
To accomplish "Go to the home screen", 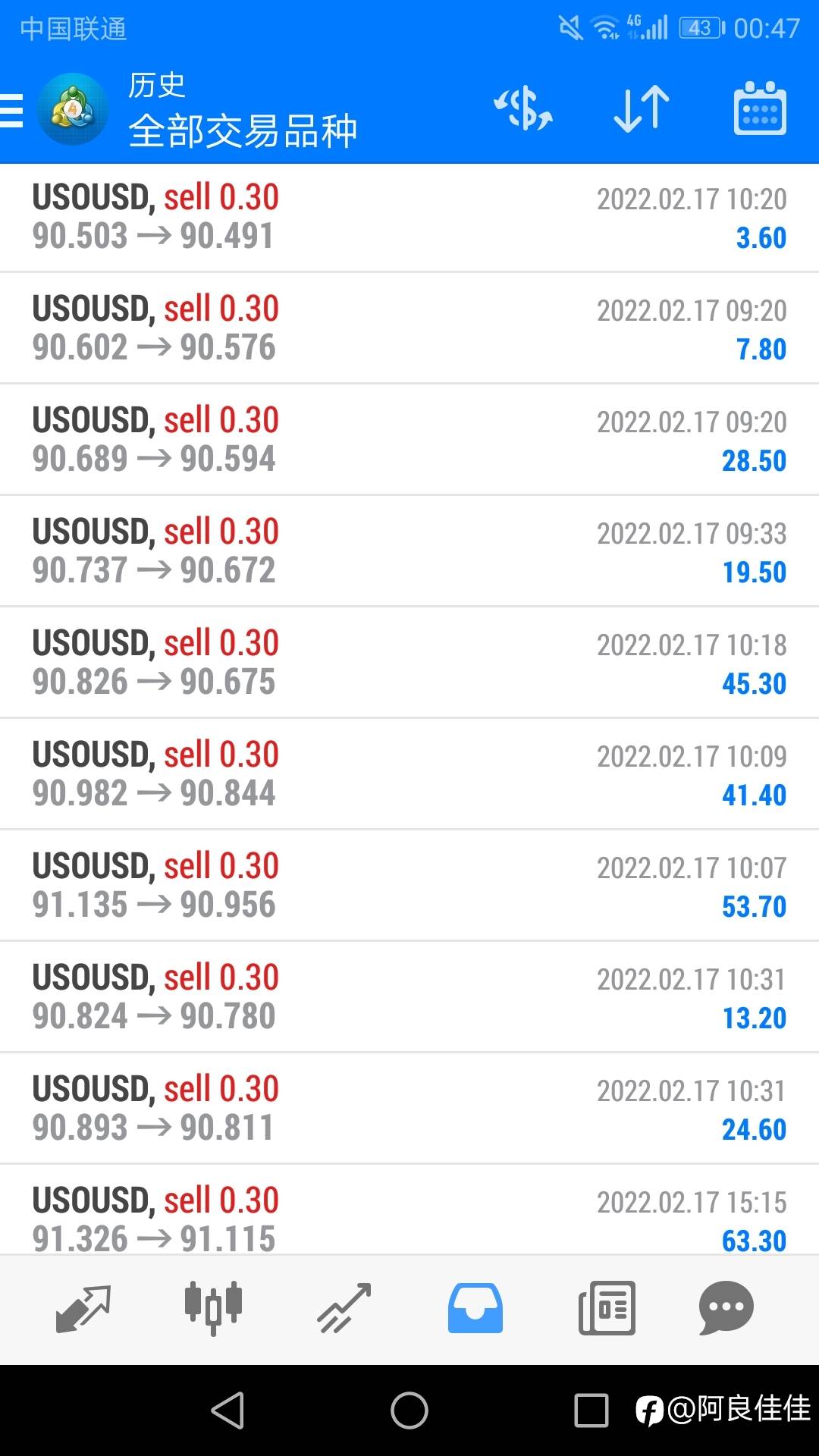I will pyautogui.click(x=409, y=1410).
